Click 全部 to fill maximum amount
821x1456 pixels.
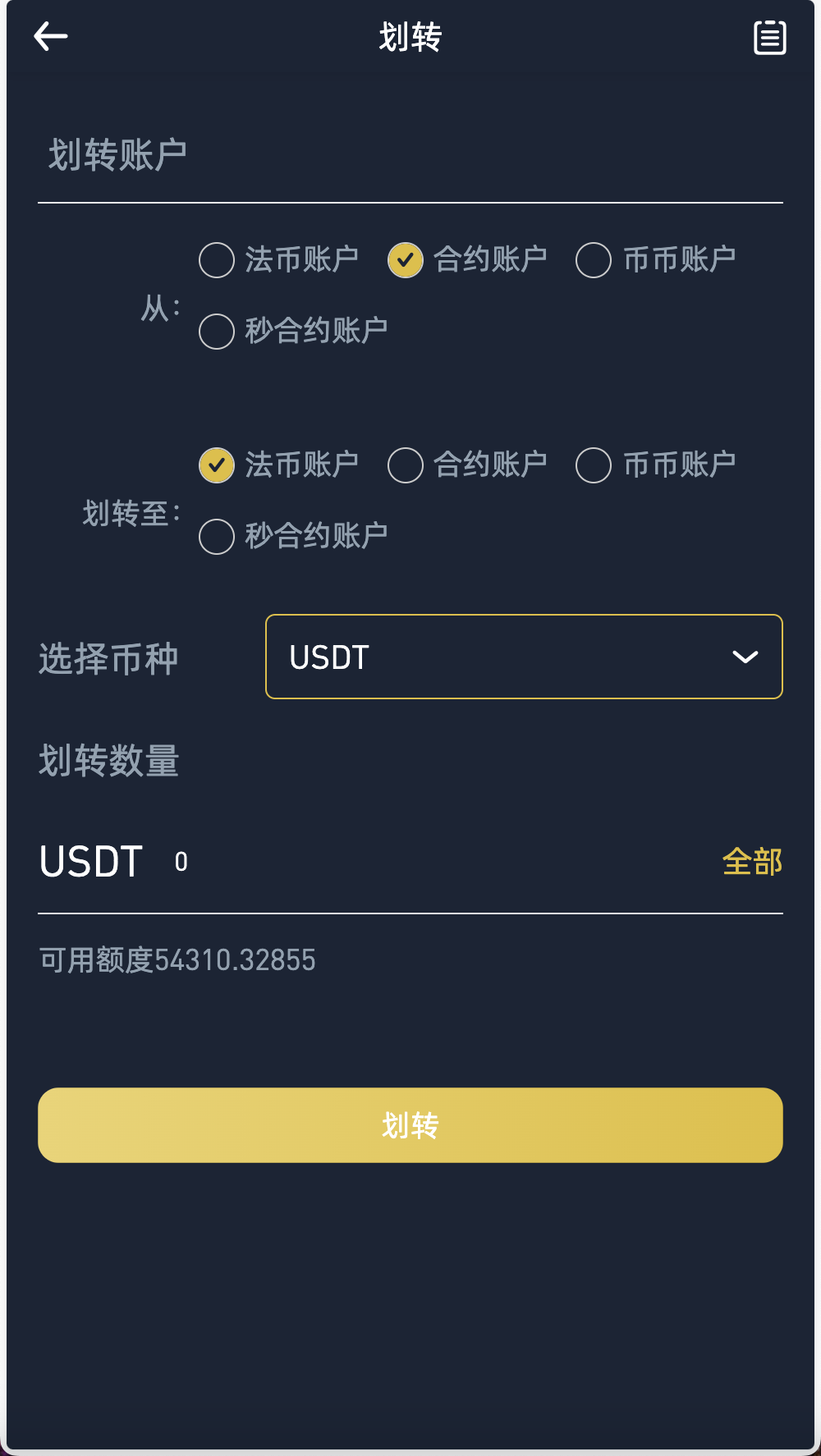pos(751,861)
